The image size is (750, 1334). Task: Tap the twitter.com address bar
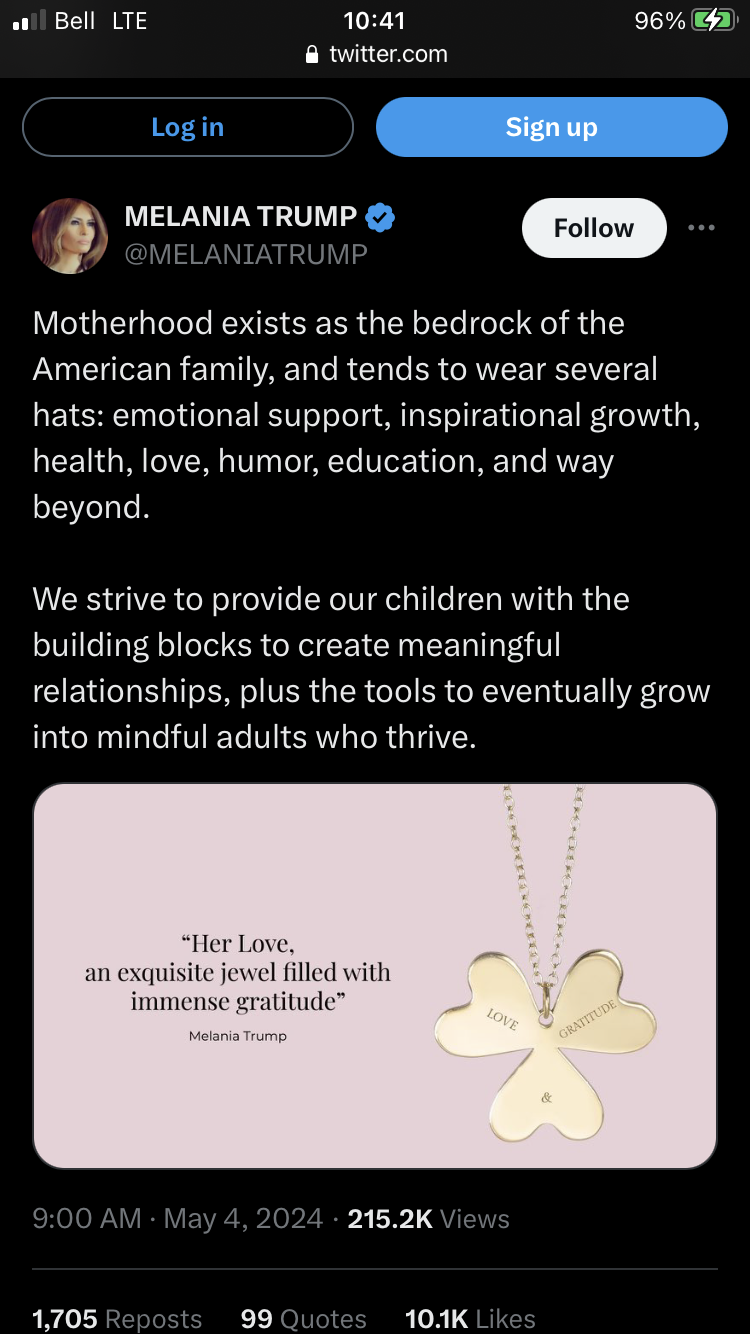(375, 54)
